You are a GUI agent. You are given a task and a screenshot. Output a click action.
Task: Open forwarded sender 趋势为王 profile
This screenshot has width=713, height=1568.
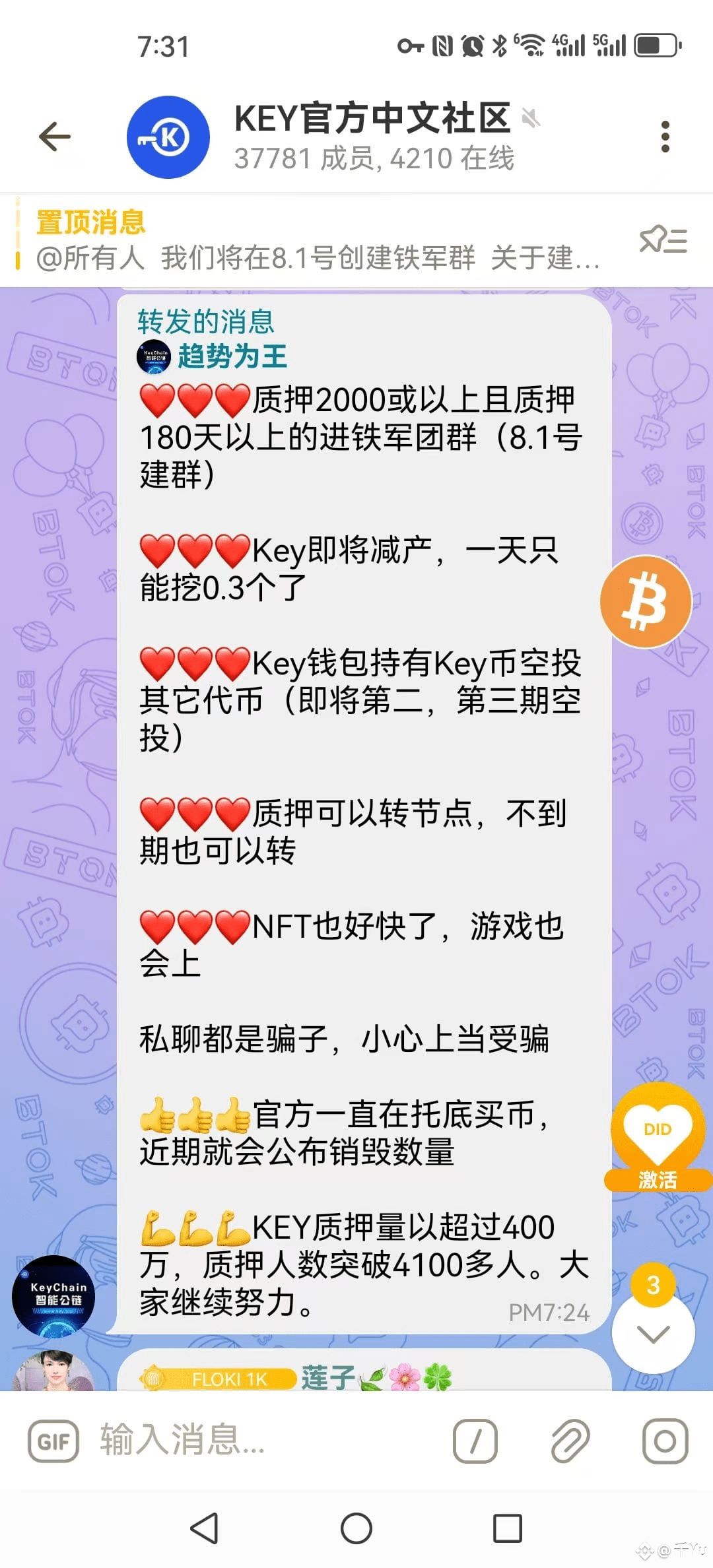pos(231,356)
